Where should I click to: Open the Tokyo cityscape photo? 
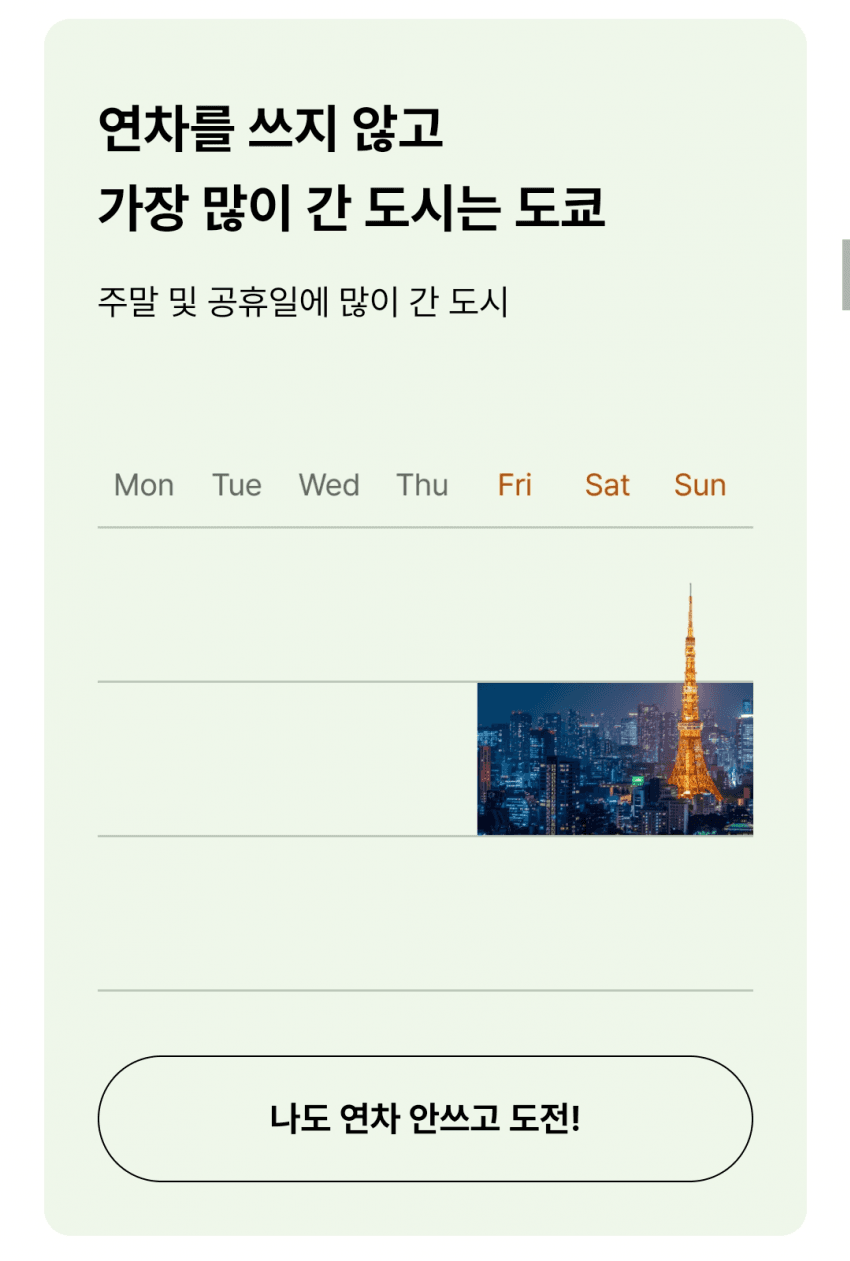(615, 758)
